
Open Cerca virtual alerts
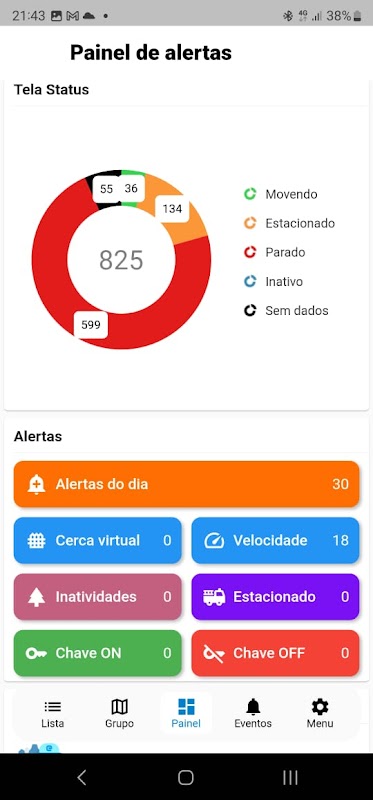click(97, 540)
